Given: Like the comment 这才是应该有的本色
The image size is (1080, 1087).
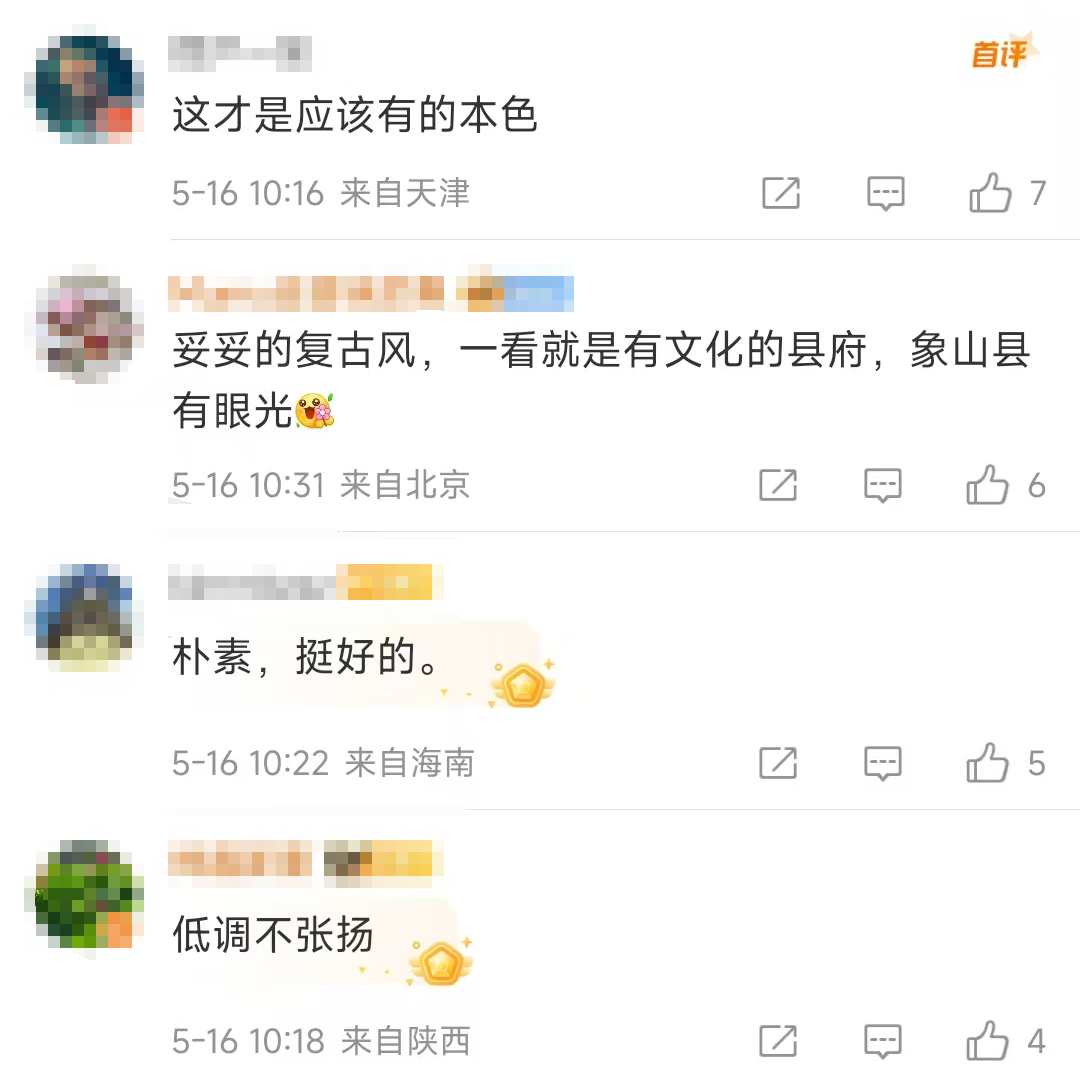Looking at the screenshot, I should (991, 192).
